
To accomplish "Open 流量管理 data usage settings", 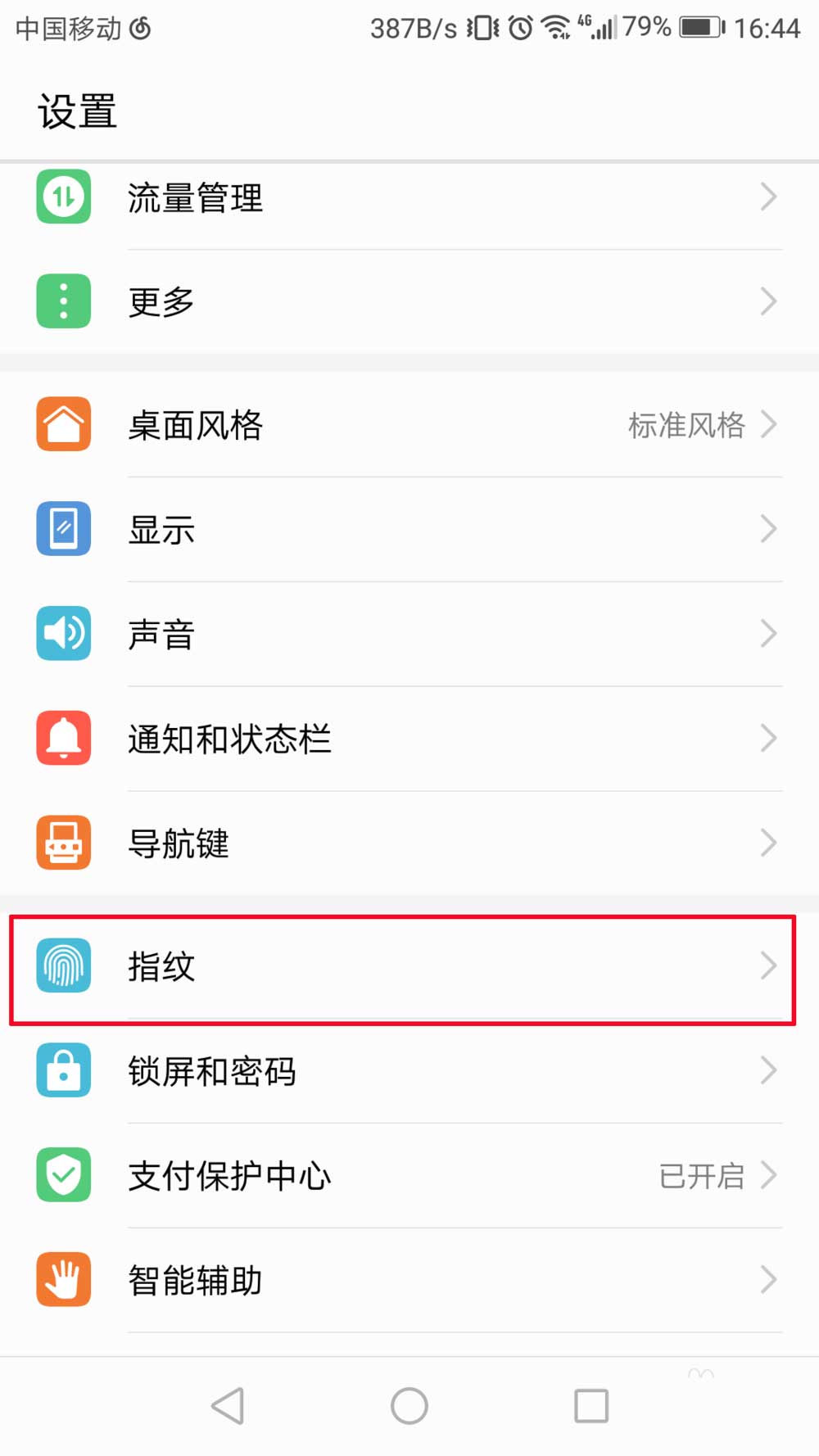I will [409, 197].
